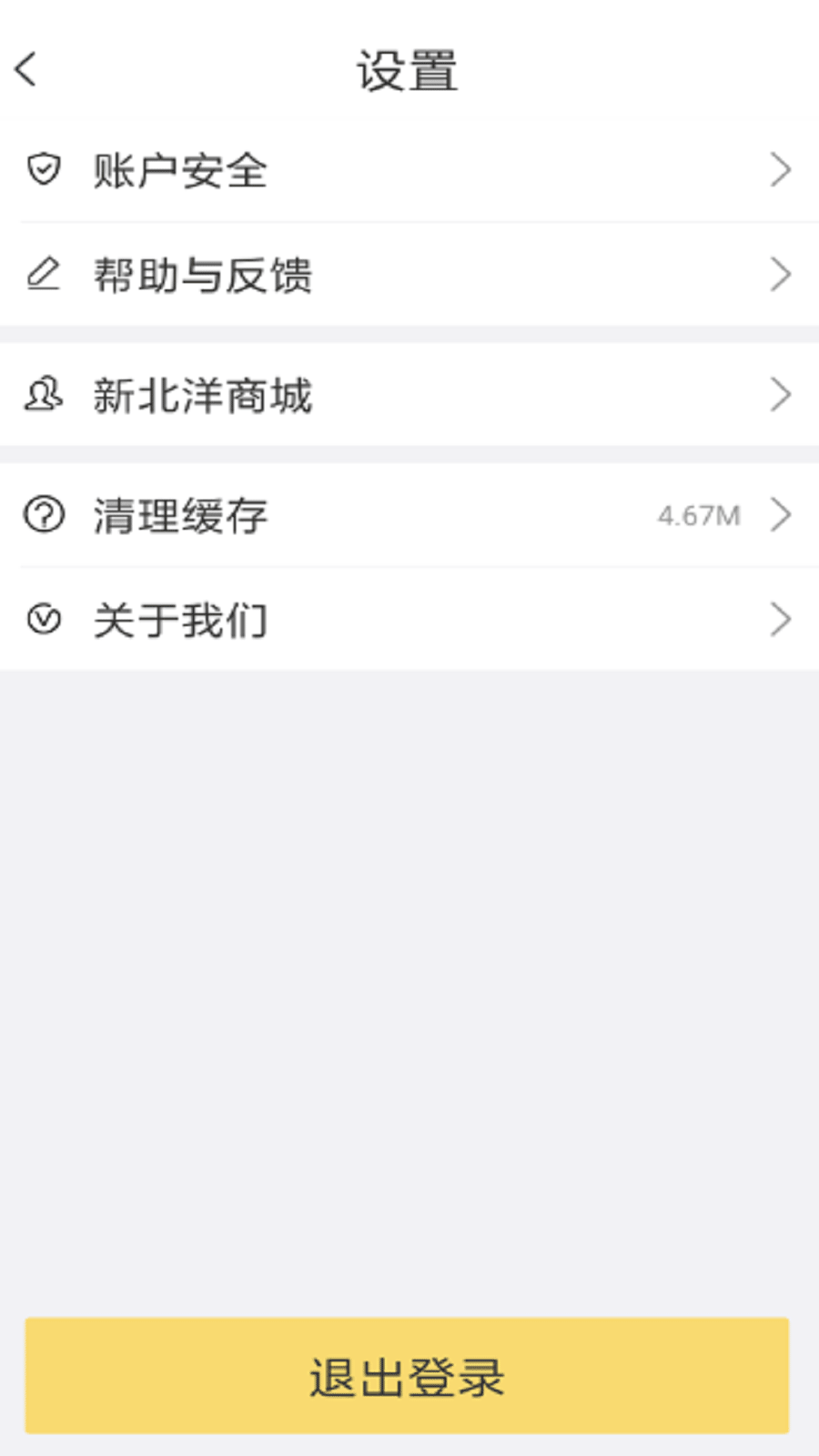Click the person icon next to 新北洋商城

(42, 394)
